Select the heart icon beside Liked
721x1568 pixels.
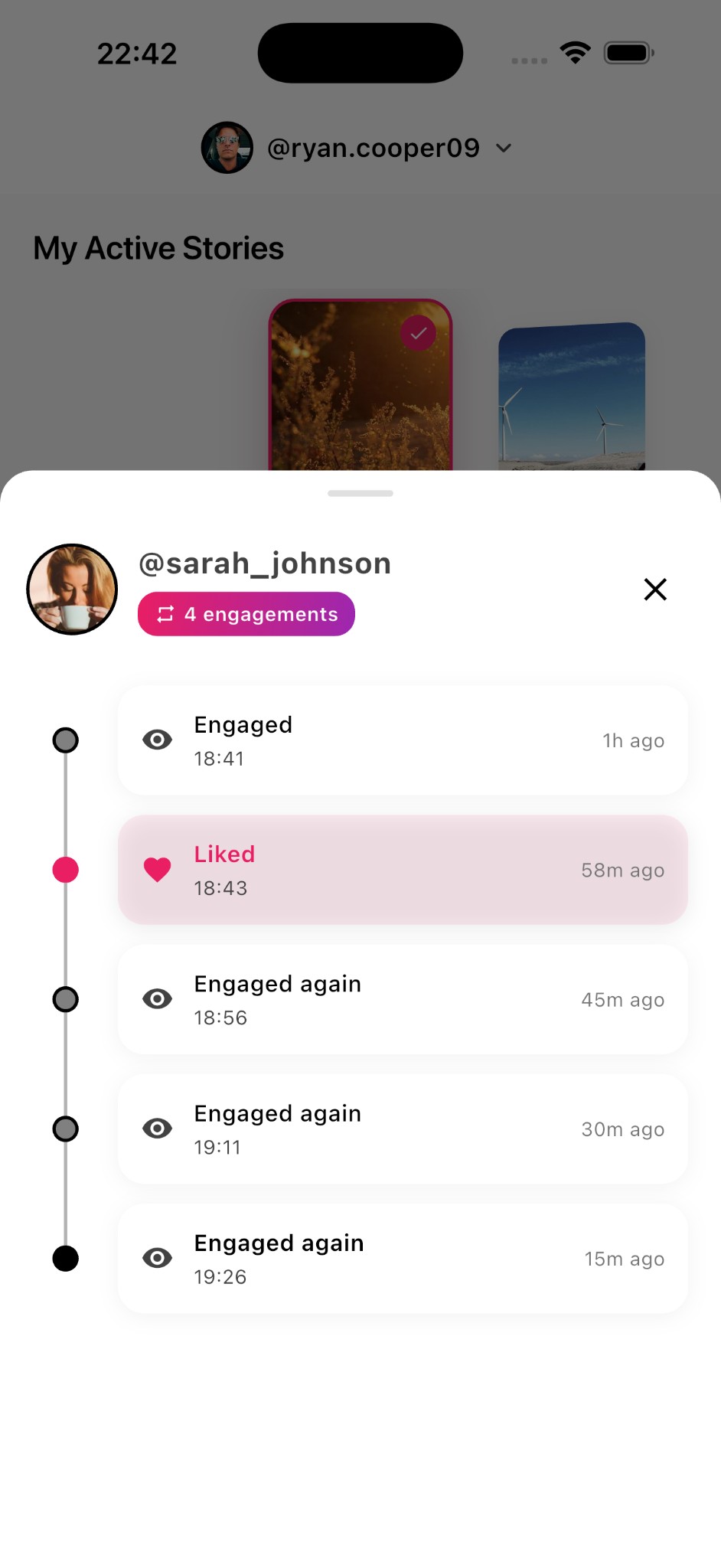coord(156,870)
